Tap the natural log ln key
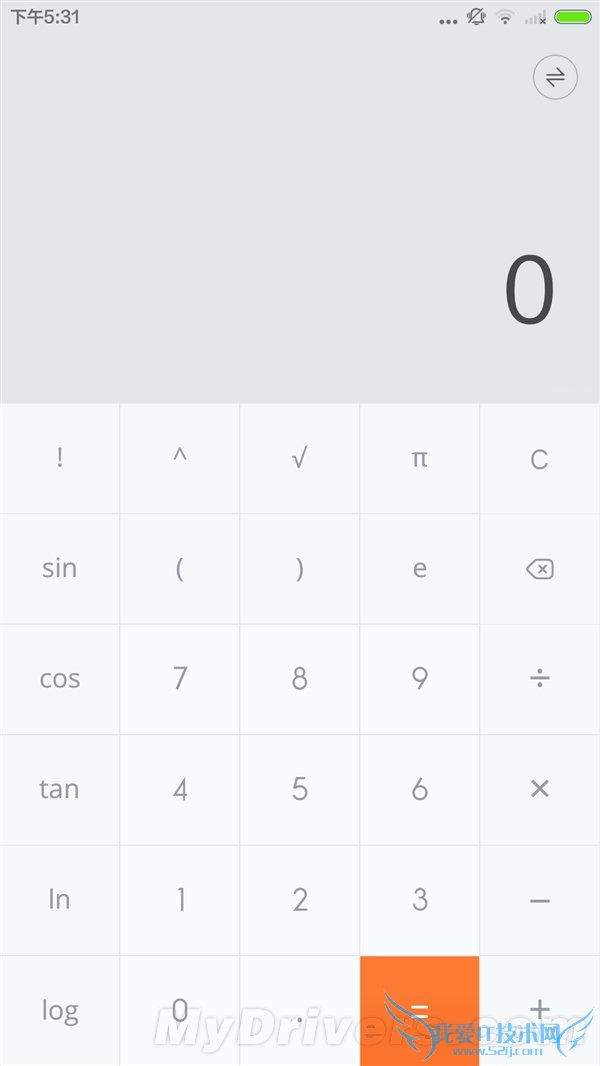 60,899
